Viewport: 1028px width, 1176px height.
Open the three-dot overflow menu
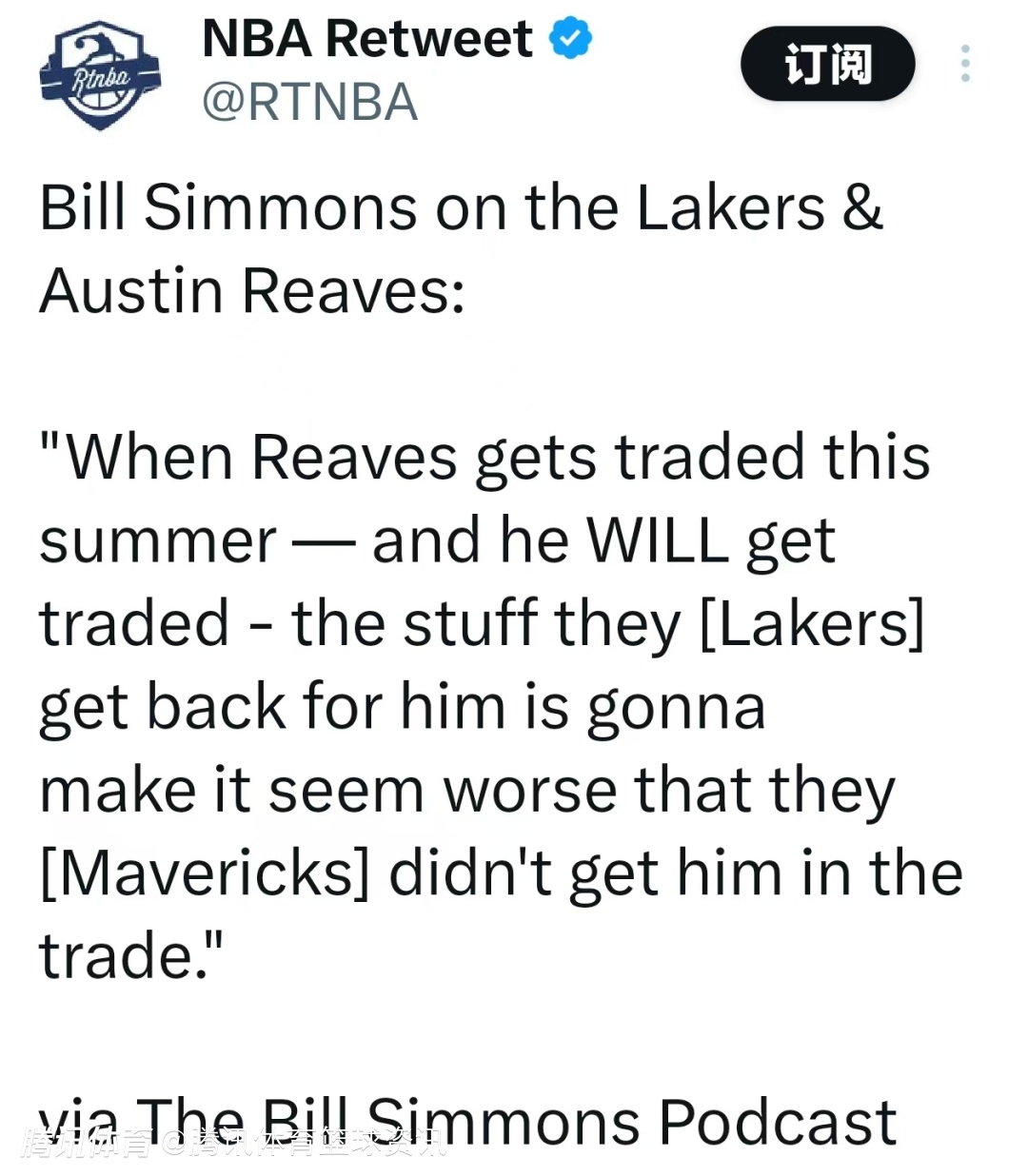965,64
